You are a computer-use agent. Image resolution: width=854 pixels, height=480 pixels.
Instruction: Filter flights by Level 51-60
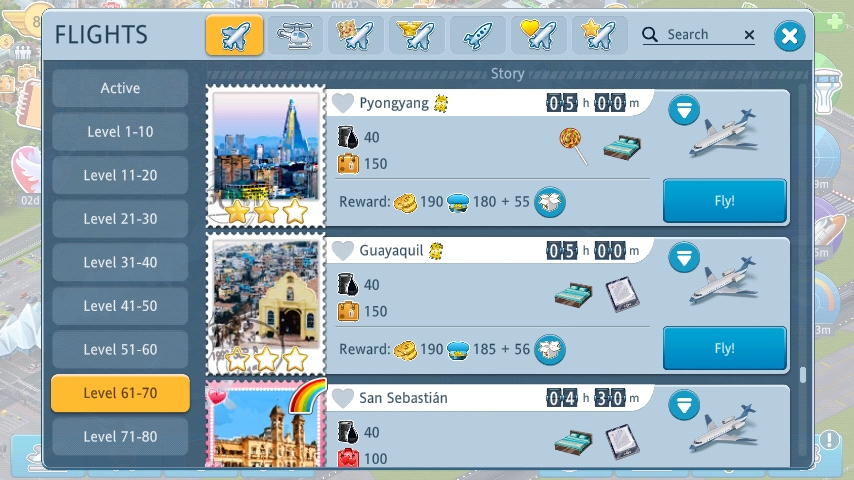(120, 349)
